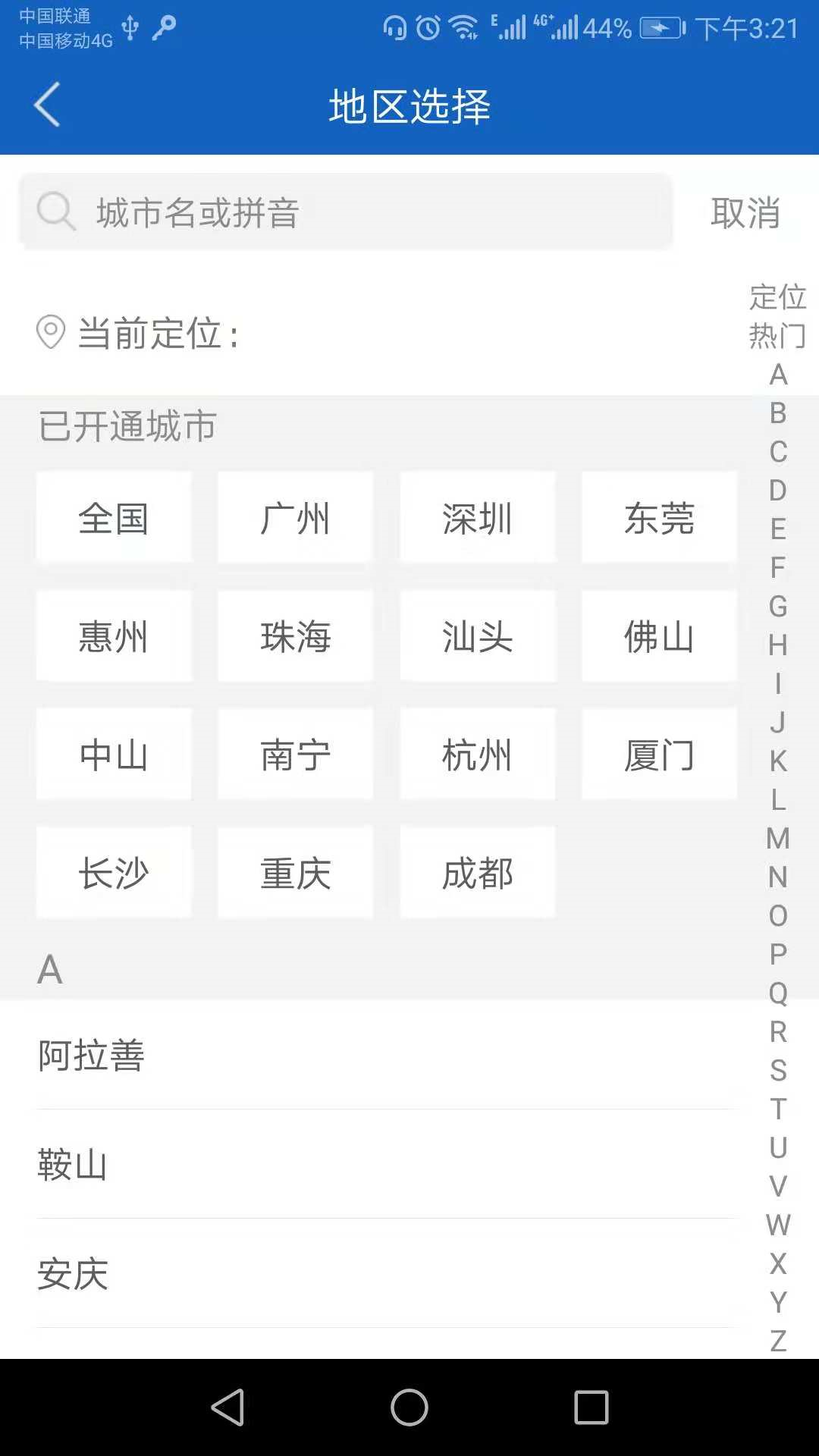Pick 深圳 from the city grid
819x1456 pixels.
tap(477, 518)
